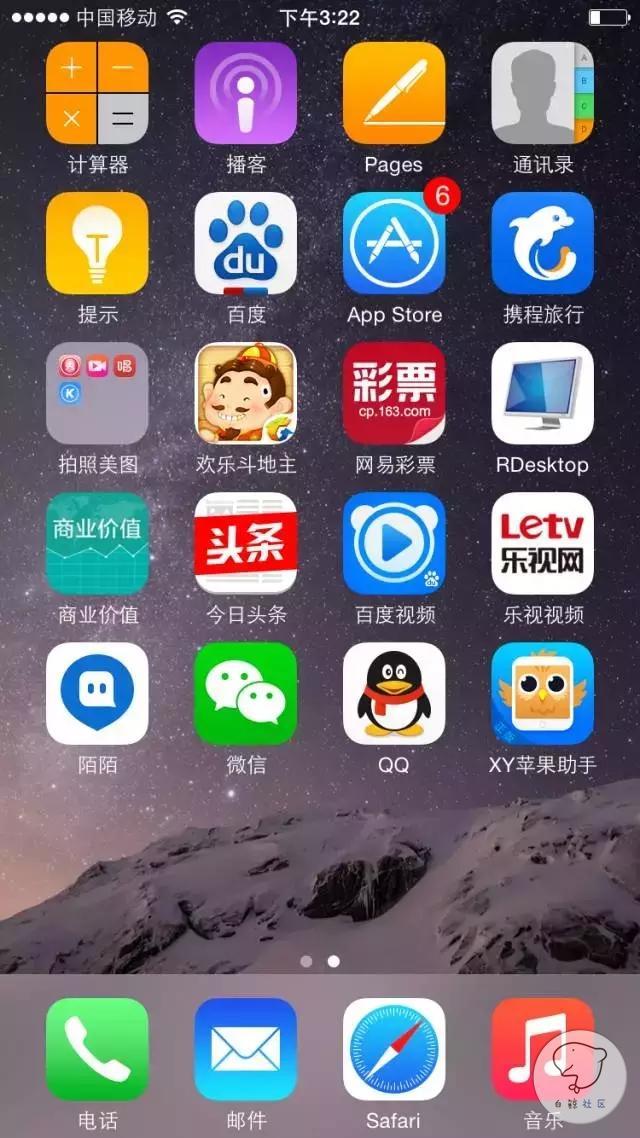Launch the 播客 podcasts app
Viewport: 640px width, 1138px height.
coord(245,93)
